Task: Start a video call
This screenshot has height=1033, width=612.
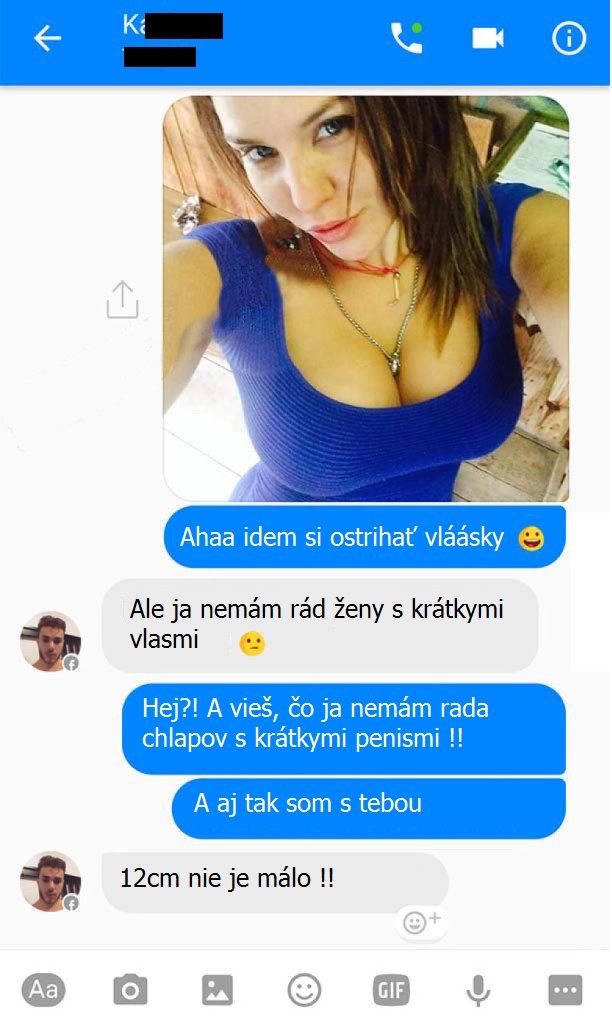Action: point(488,38)
